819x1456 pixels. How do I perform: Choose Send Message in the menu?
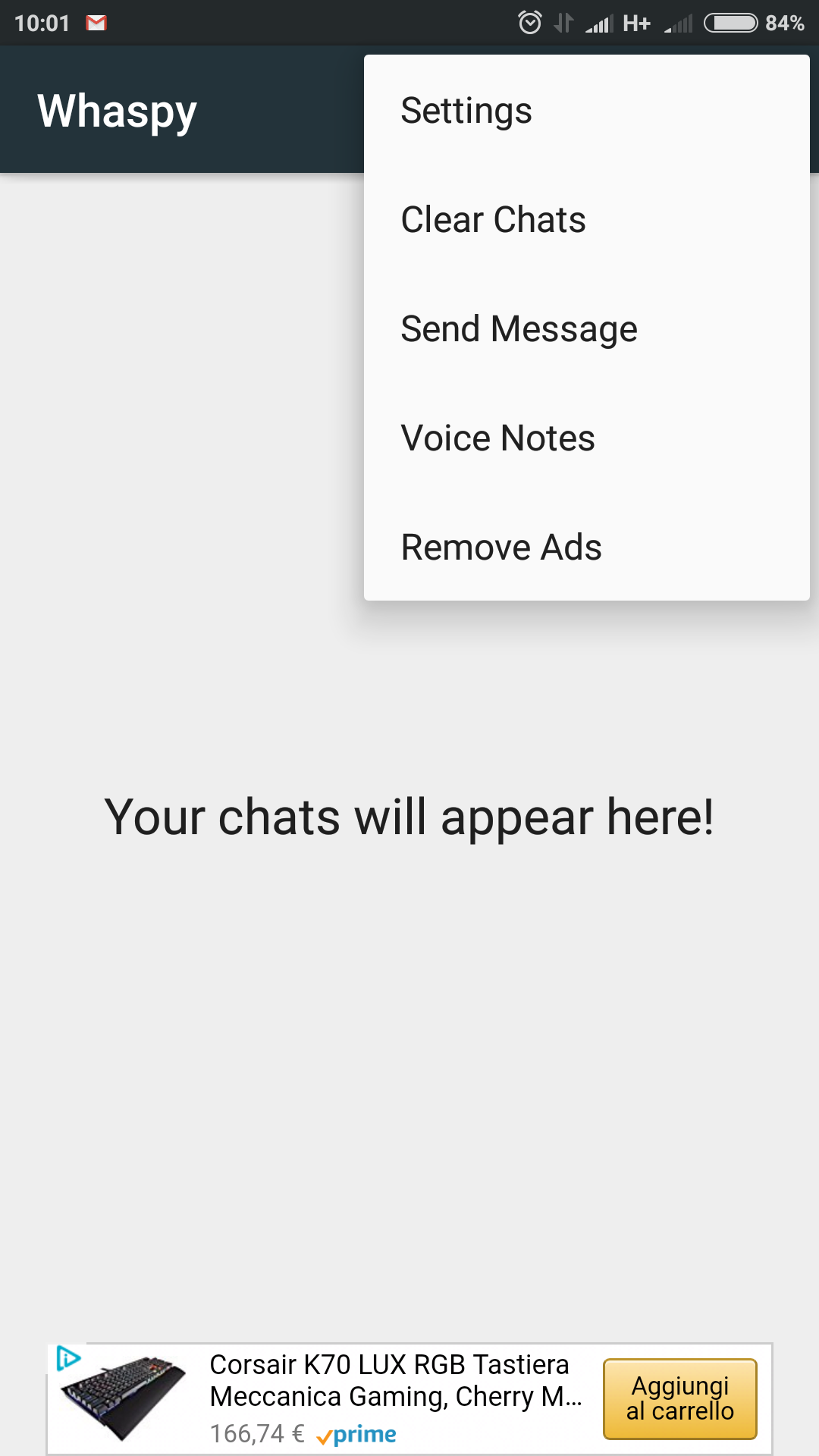pyautogui.click(x=586, y=329)
